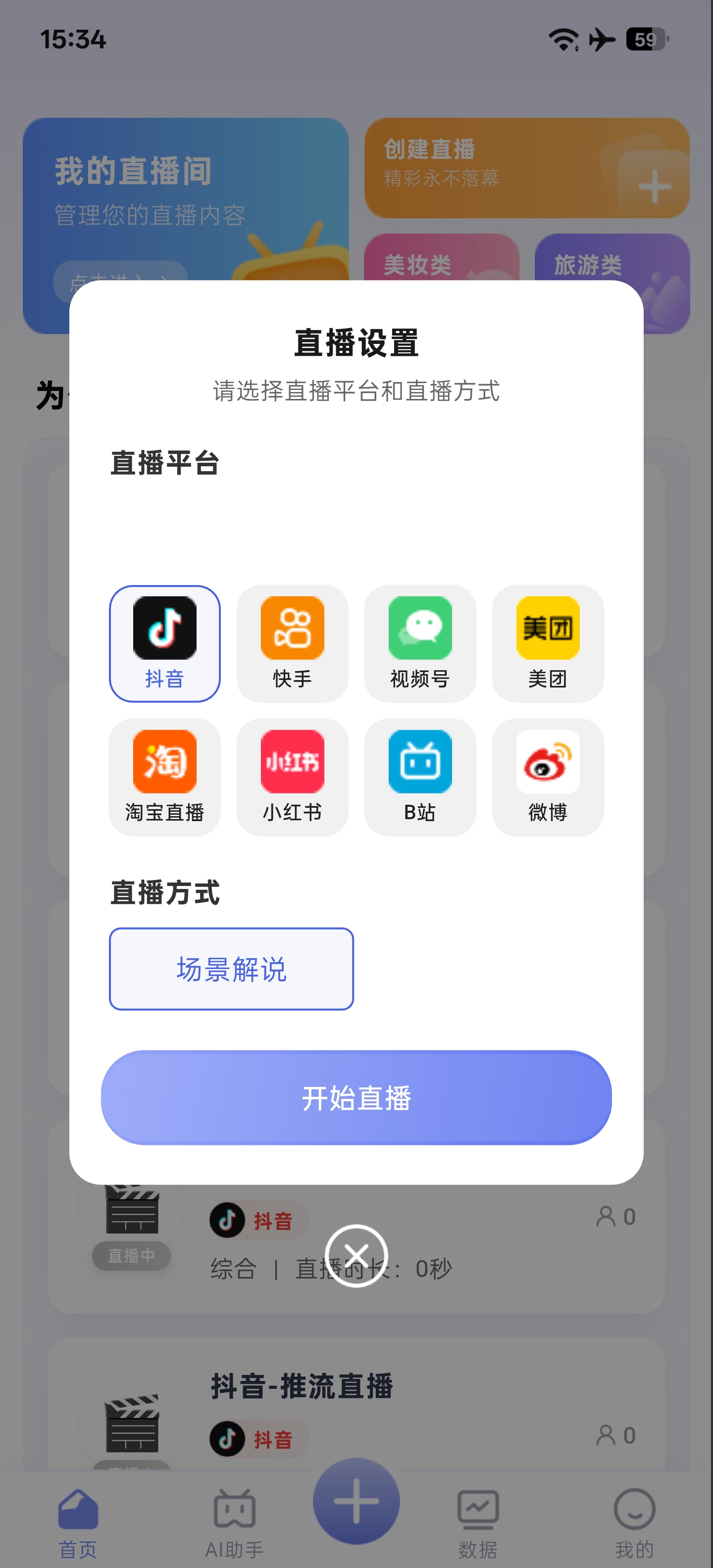Pick 视频号 as streaming platform

420,643
